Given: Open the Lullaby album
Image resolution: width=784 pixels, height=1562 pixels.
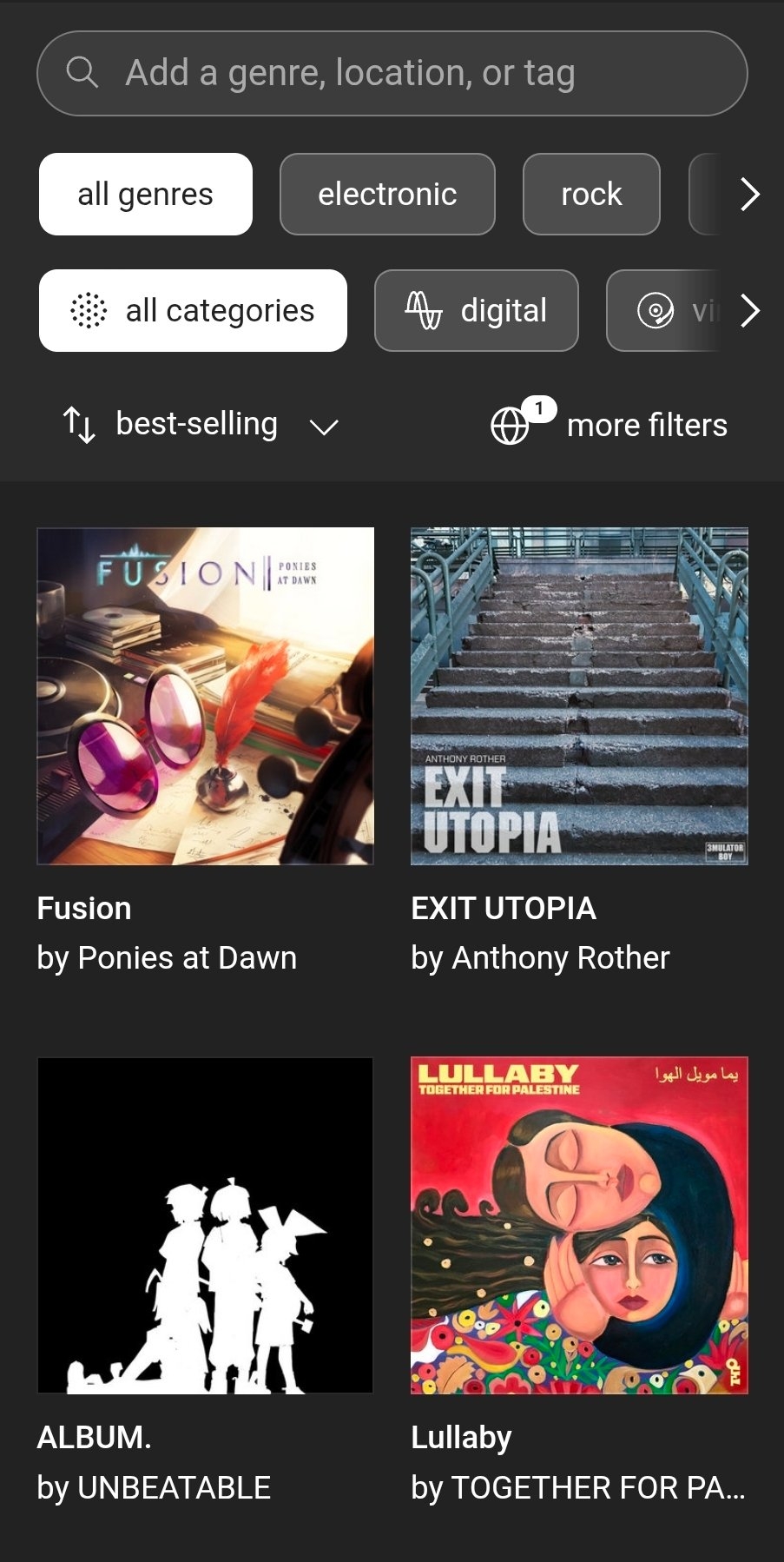Looking at the screenshot, I should pos(579,1225).
